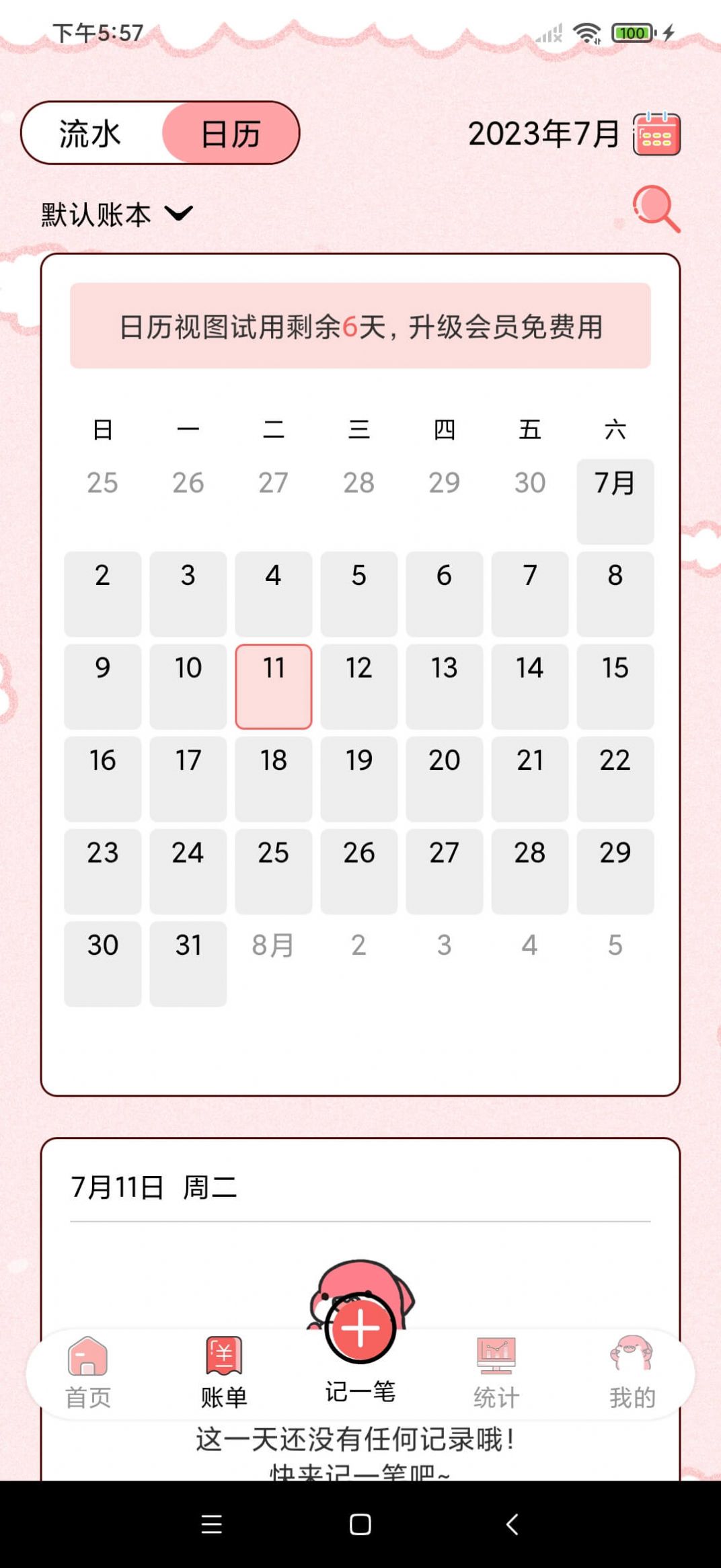Tap the membership upgrade banner
The image size is (721, 1568).
click(360, 326)
